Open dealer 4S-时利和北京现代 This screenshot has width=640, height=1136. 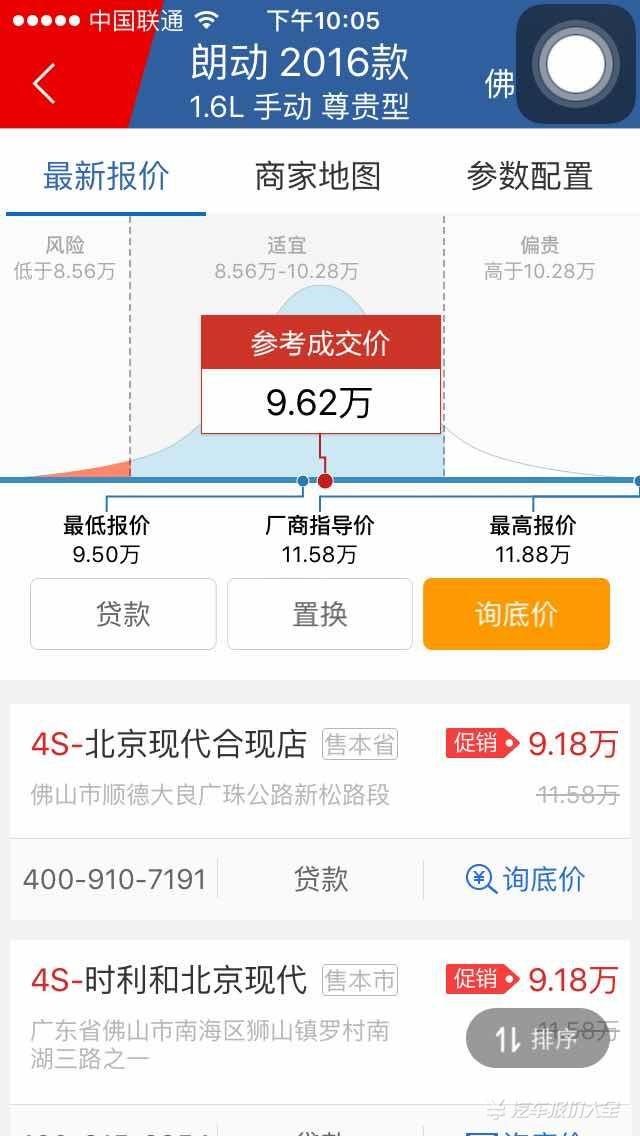click(x=169, y=980)
